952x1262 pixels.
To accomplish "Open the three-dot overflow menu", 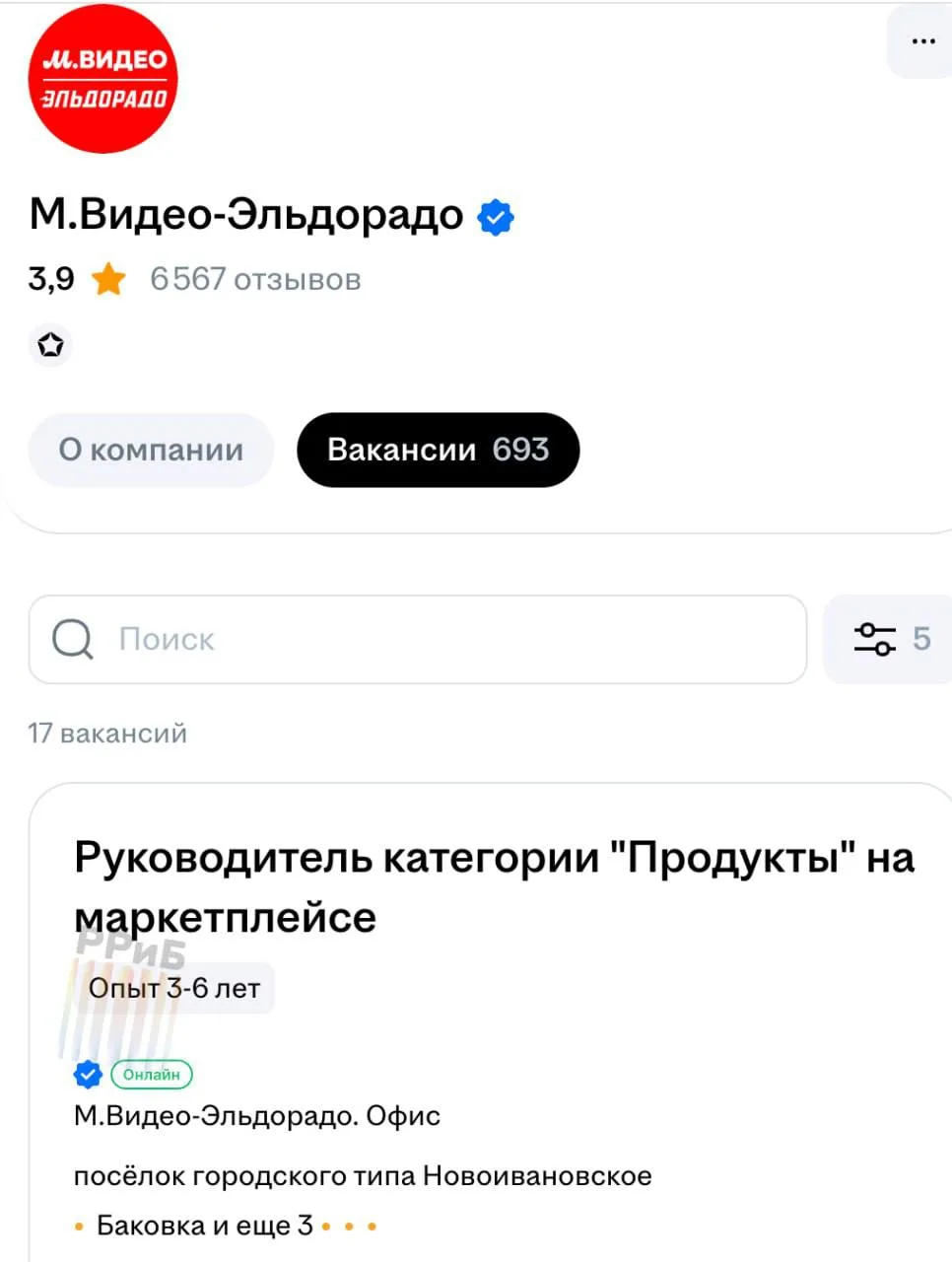I will (922, 41).
